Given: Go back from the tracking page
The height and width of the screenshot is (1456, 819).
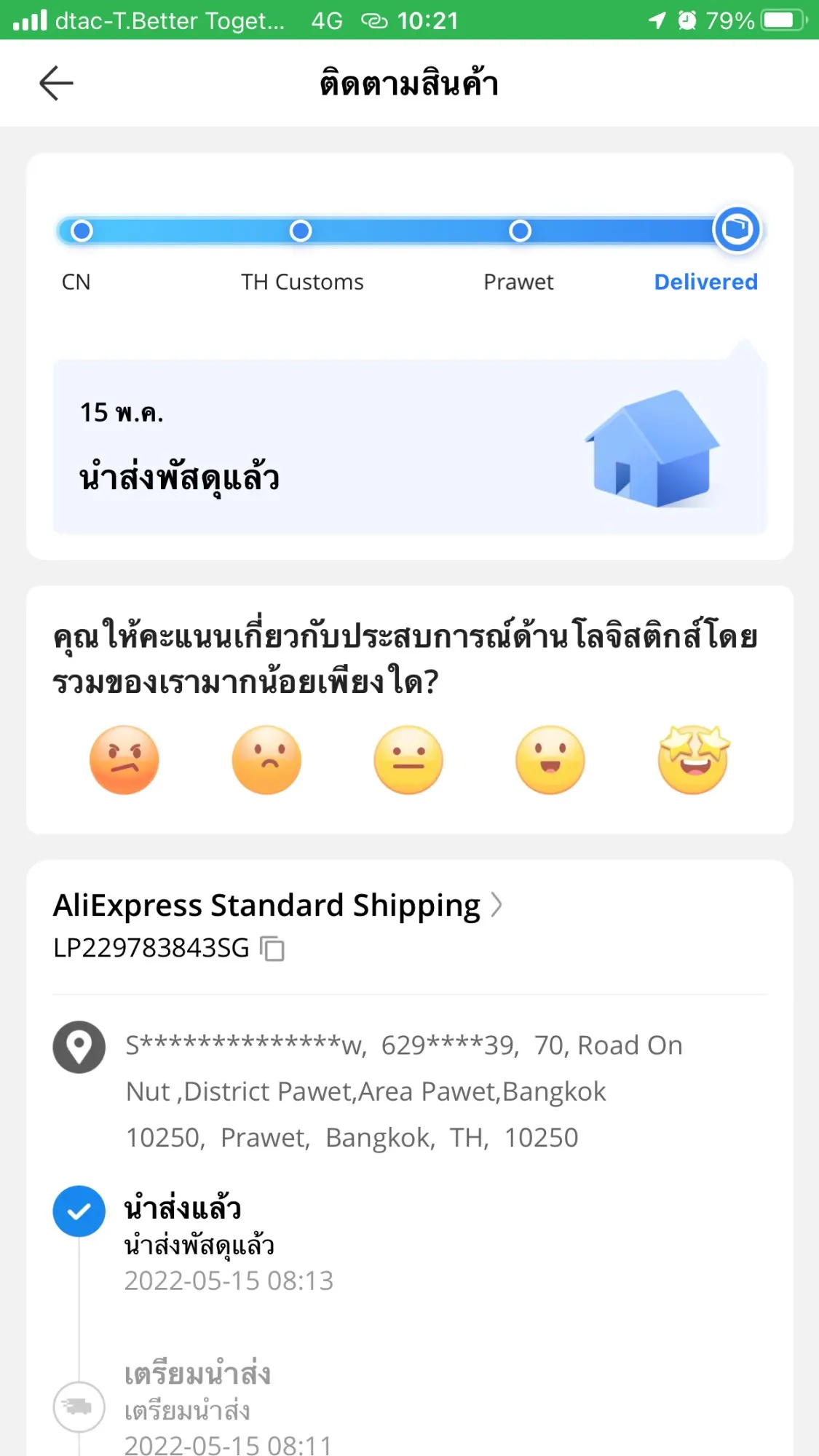Looking at the screenshot, I should tap(56, 83).
